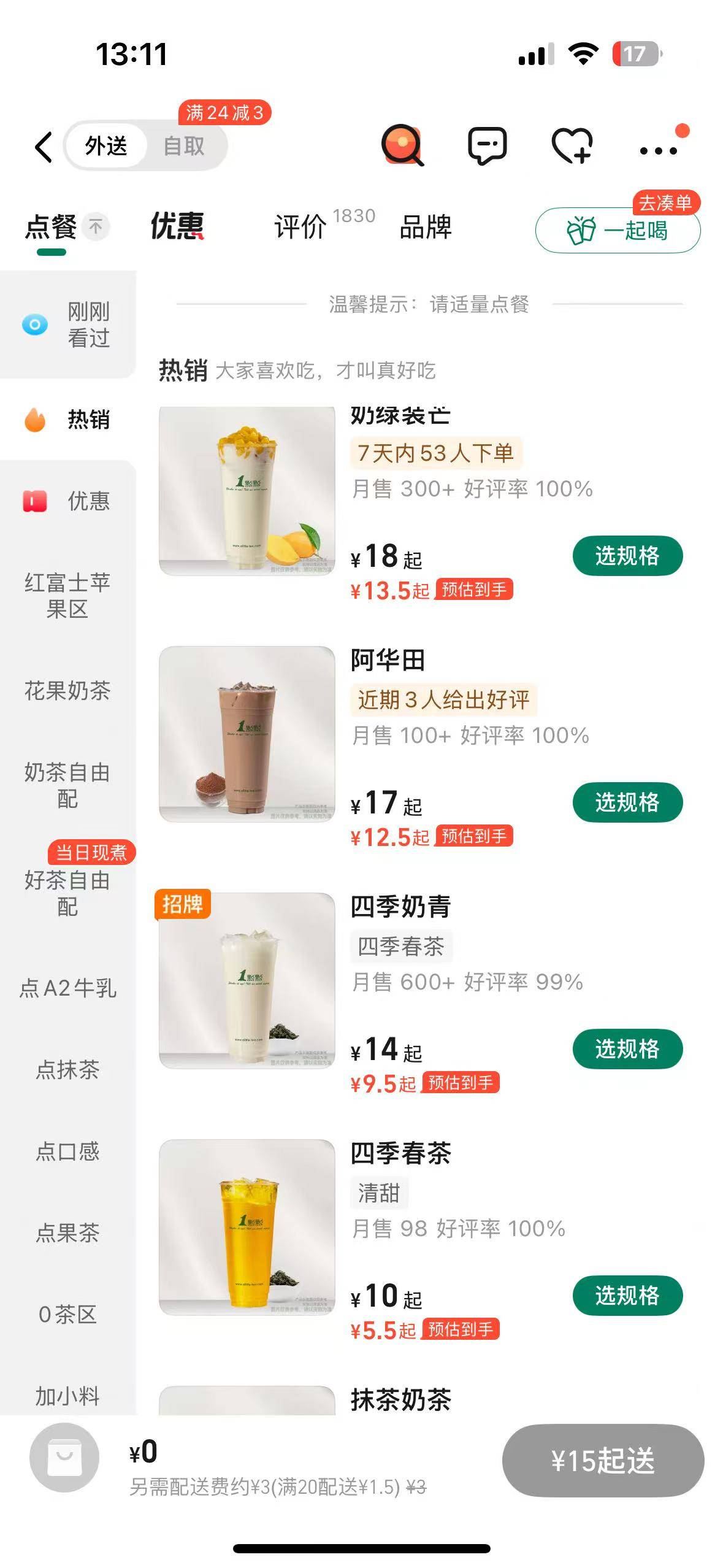Open the in-store search icon
This screenshot has width=723, height=1568.
402,146
